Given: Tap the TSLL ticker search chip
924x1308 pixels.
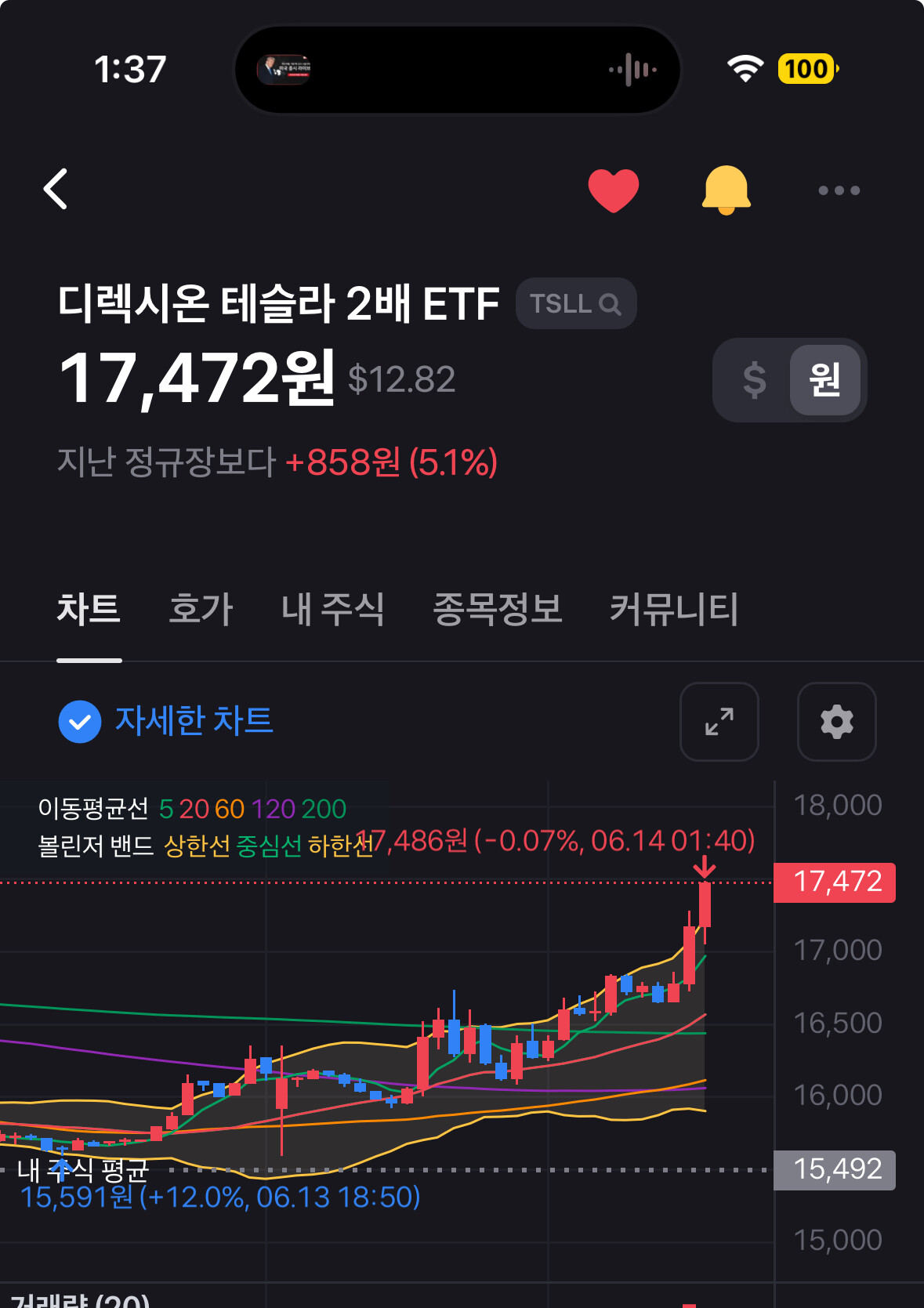Looking at the screenshot, I should click(x=576, y=303).
